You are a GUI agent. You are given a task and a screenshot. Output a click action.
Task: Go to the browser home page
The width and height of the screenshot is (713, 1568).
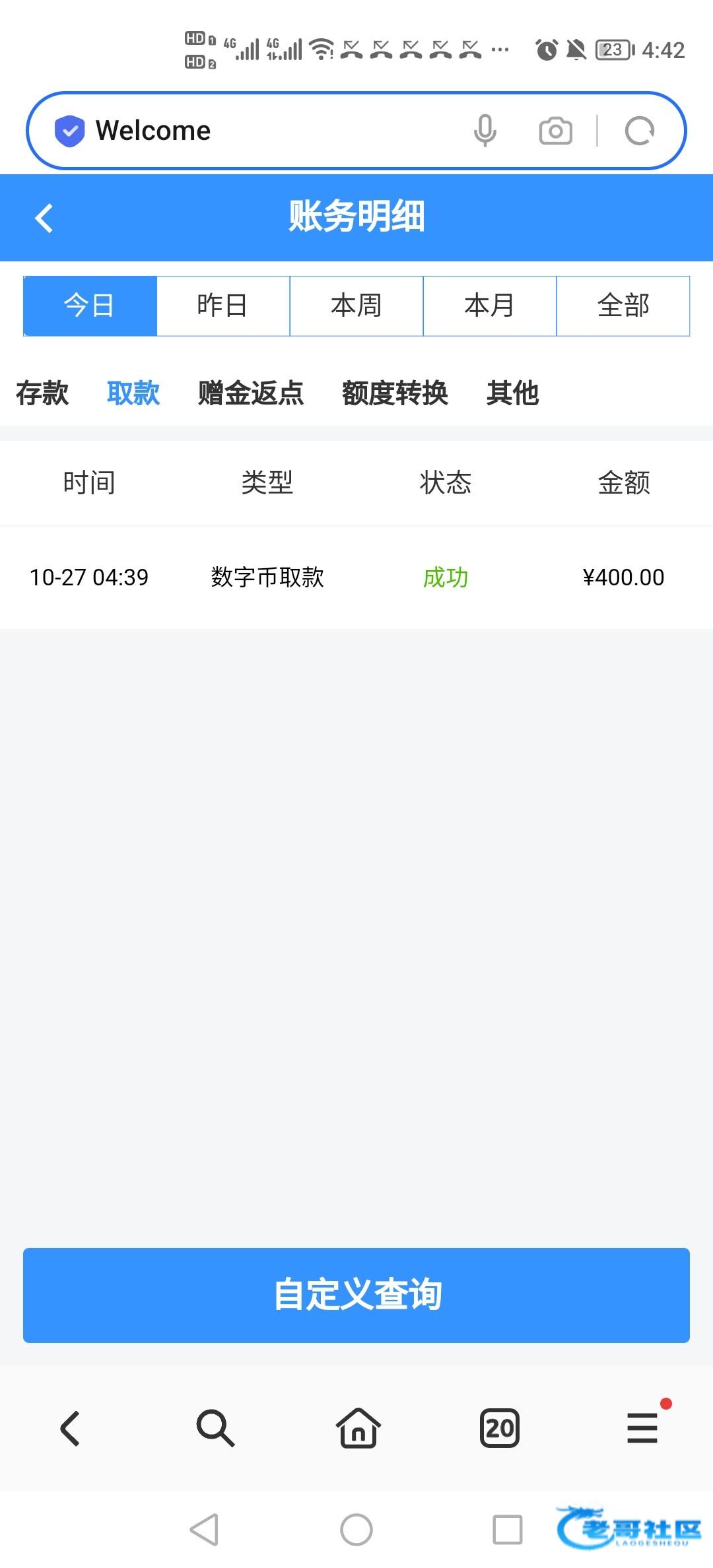click(358, 1428)
